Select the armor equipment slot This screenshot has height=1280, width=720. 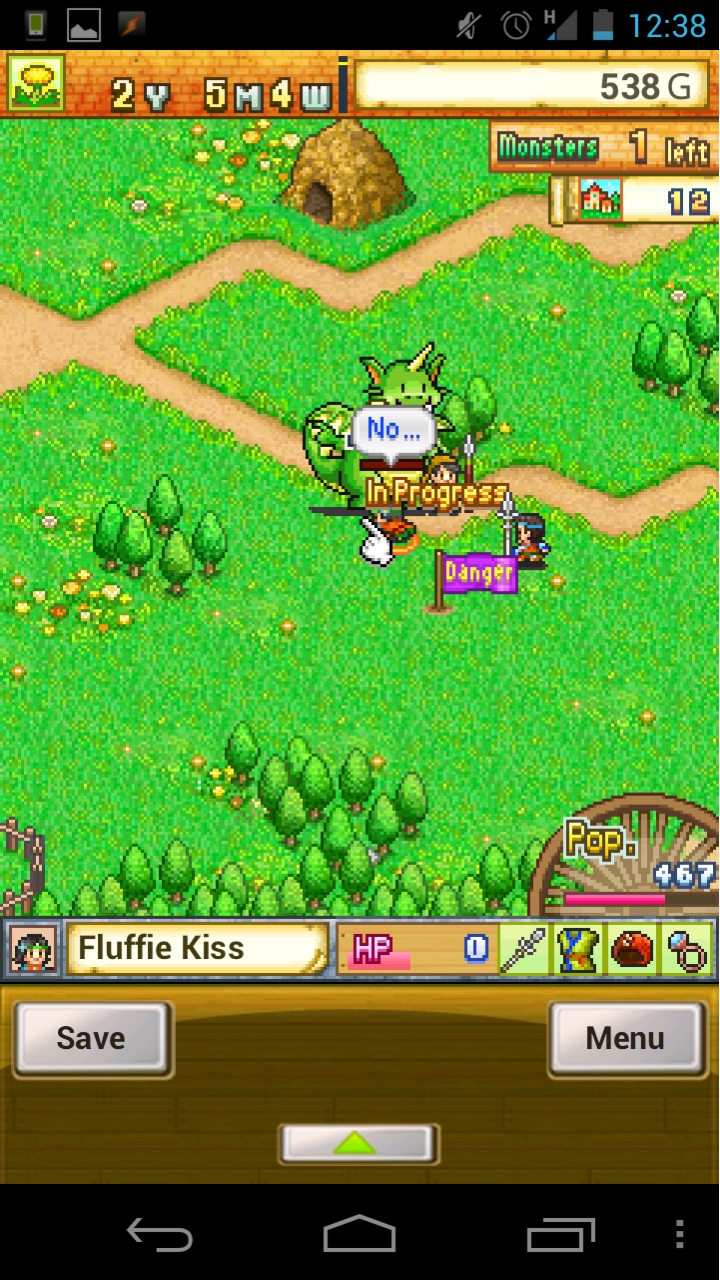(x=579, y=948)
